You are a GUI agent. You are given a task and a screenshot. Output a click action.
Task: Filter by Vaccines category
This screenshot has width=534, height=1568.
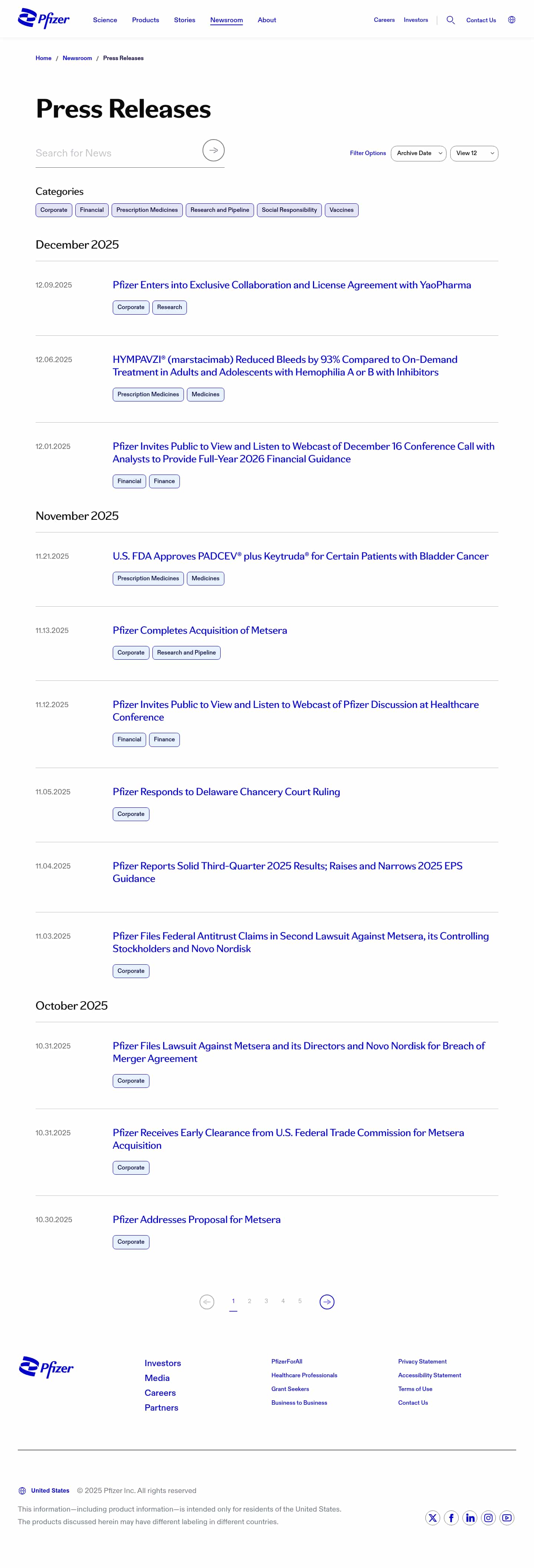(341, 210)
